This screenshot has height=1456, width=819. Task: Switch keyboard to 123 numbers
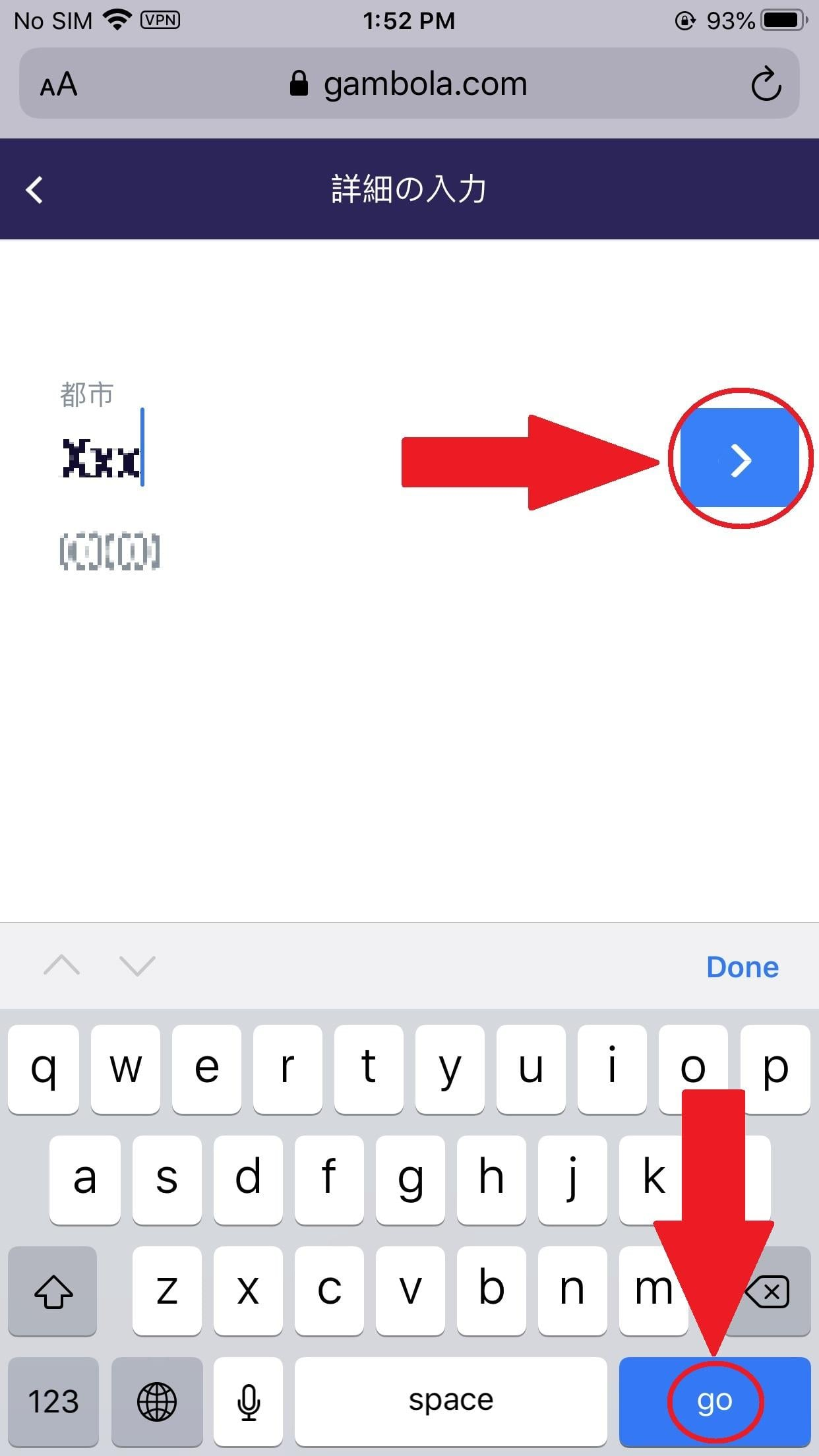(53, 1401)
